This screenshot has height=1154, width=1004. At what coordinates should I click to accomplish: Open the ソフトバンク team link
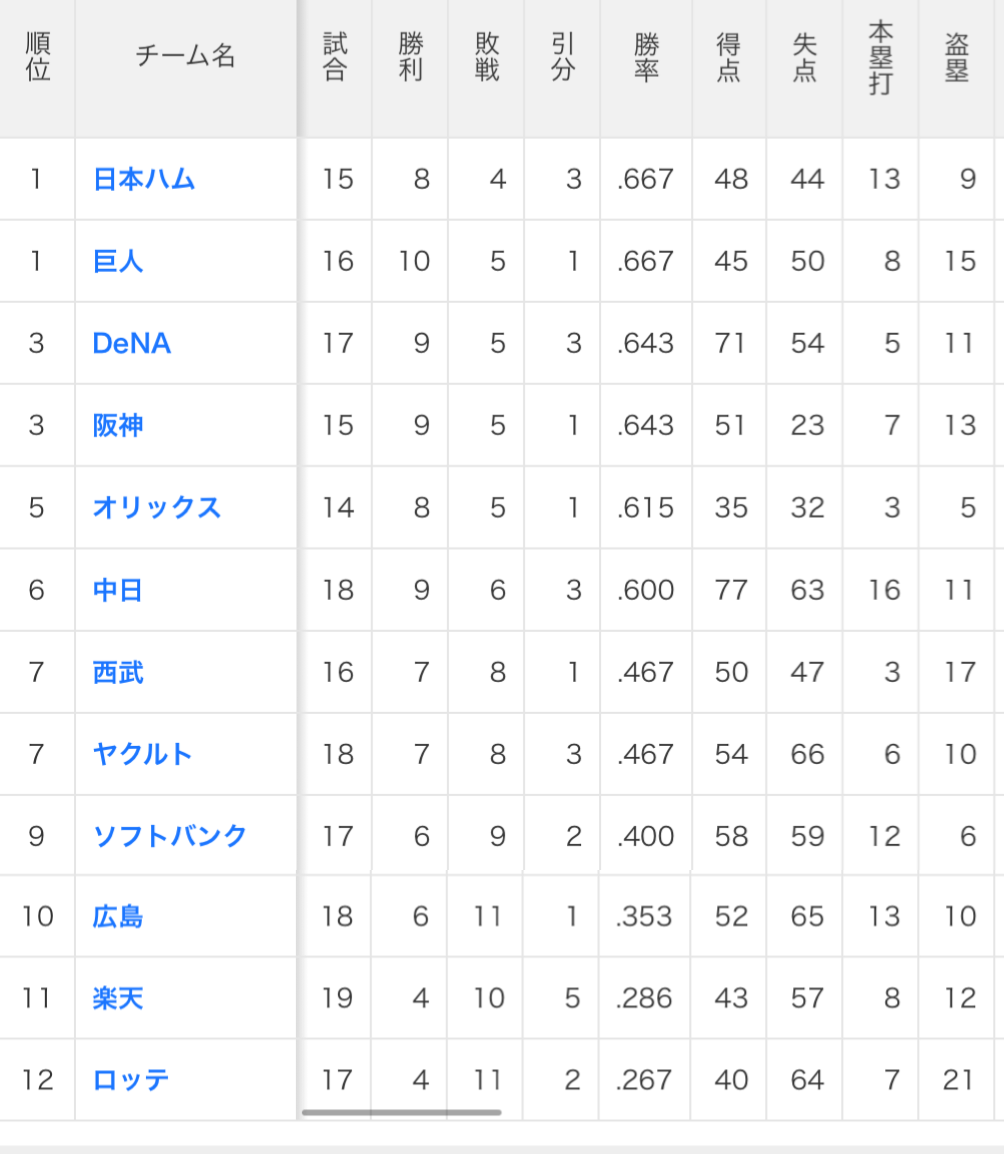coord(169,836)
